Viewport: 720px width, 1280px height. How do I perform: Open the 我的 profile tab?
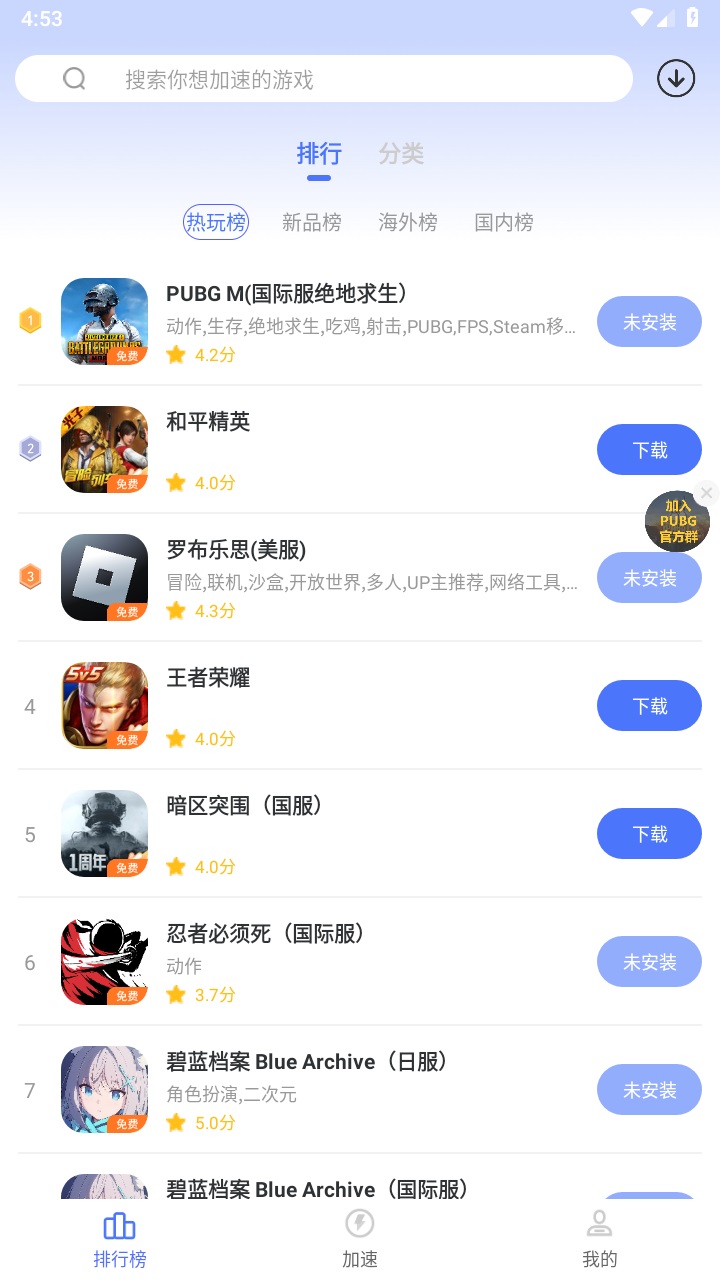600,1240
